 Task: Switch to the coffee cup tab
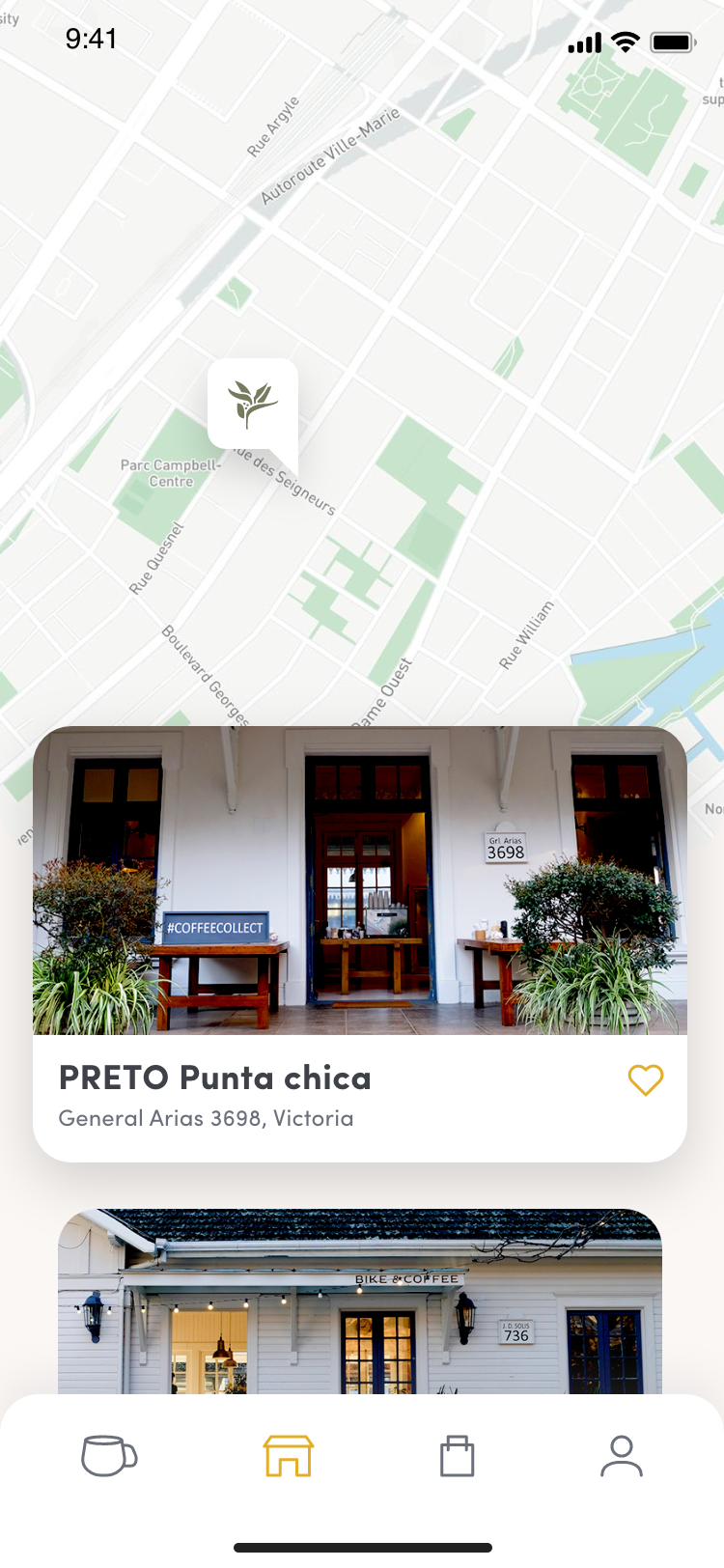(109, 1456)
